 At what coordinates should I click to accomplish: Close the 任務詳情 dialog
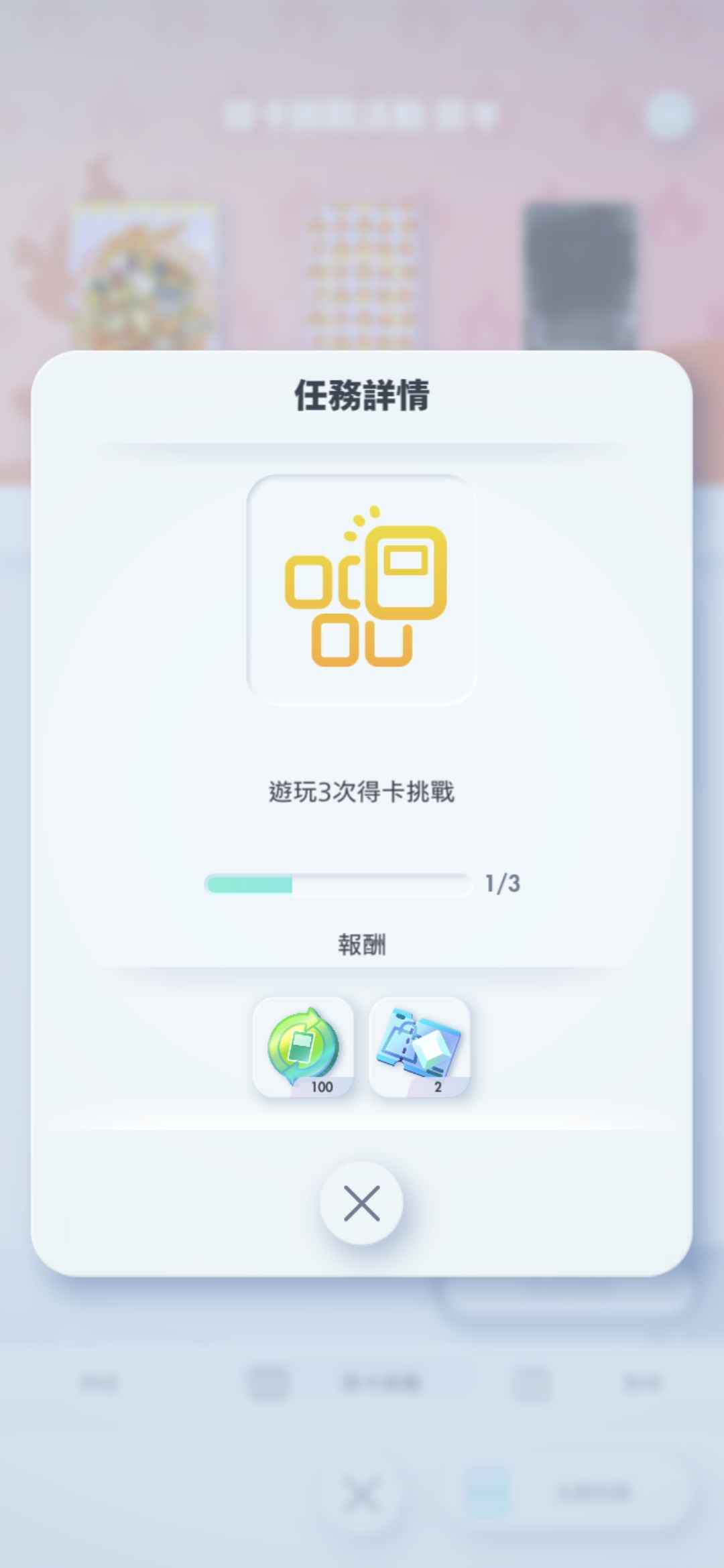point(361,1203)
